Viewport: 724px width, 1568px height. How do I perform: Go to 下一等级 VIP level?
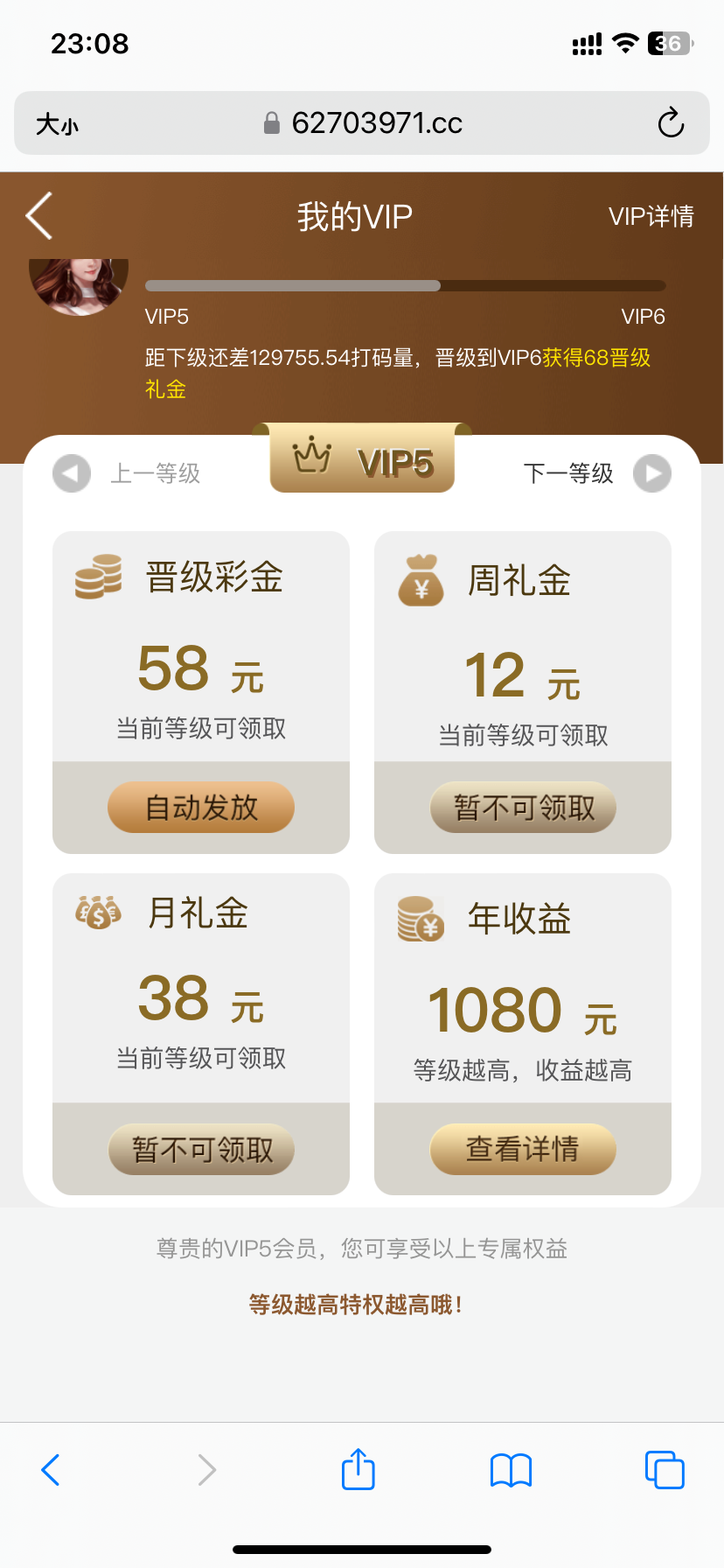651,473
